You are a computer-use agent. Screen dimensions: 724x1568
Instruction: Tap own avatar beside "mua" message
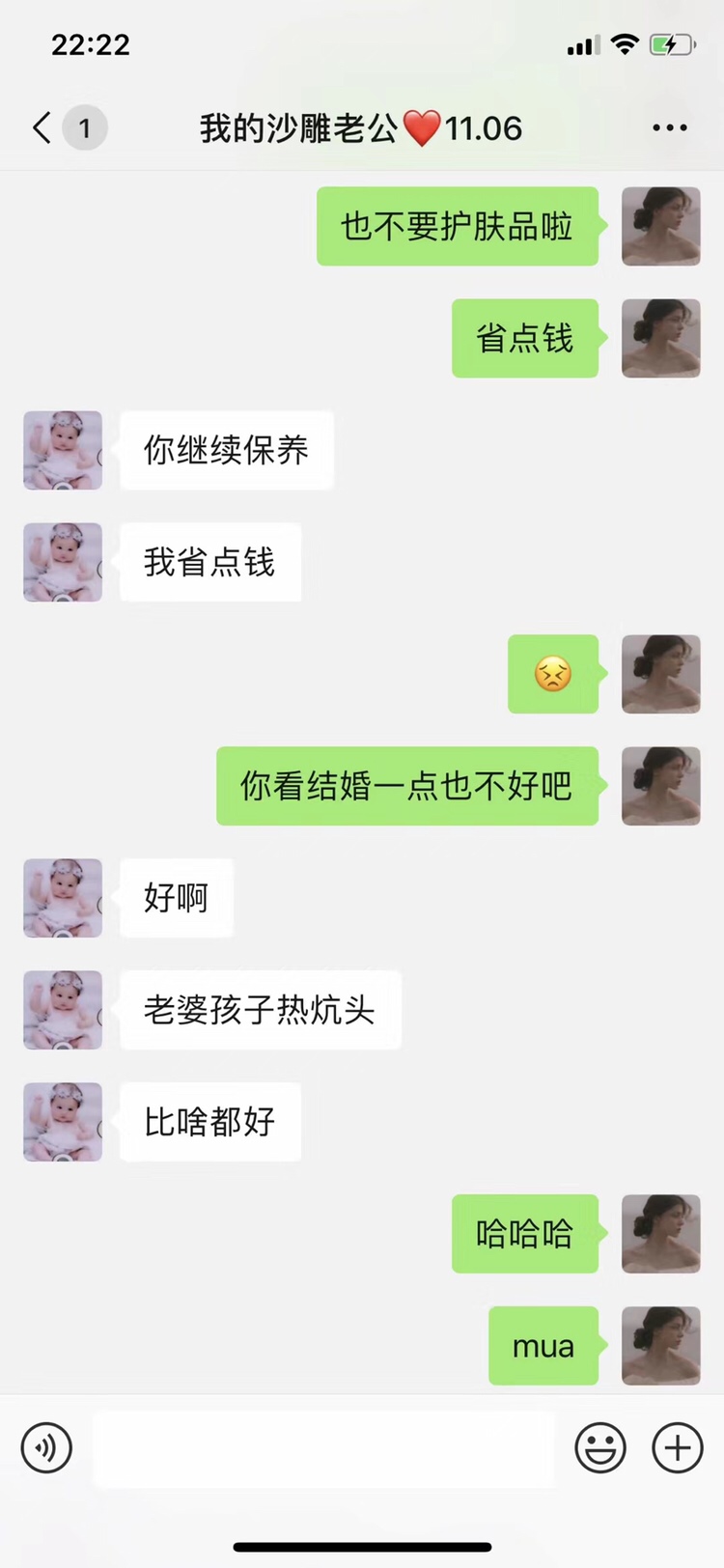(660, 1346)
